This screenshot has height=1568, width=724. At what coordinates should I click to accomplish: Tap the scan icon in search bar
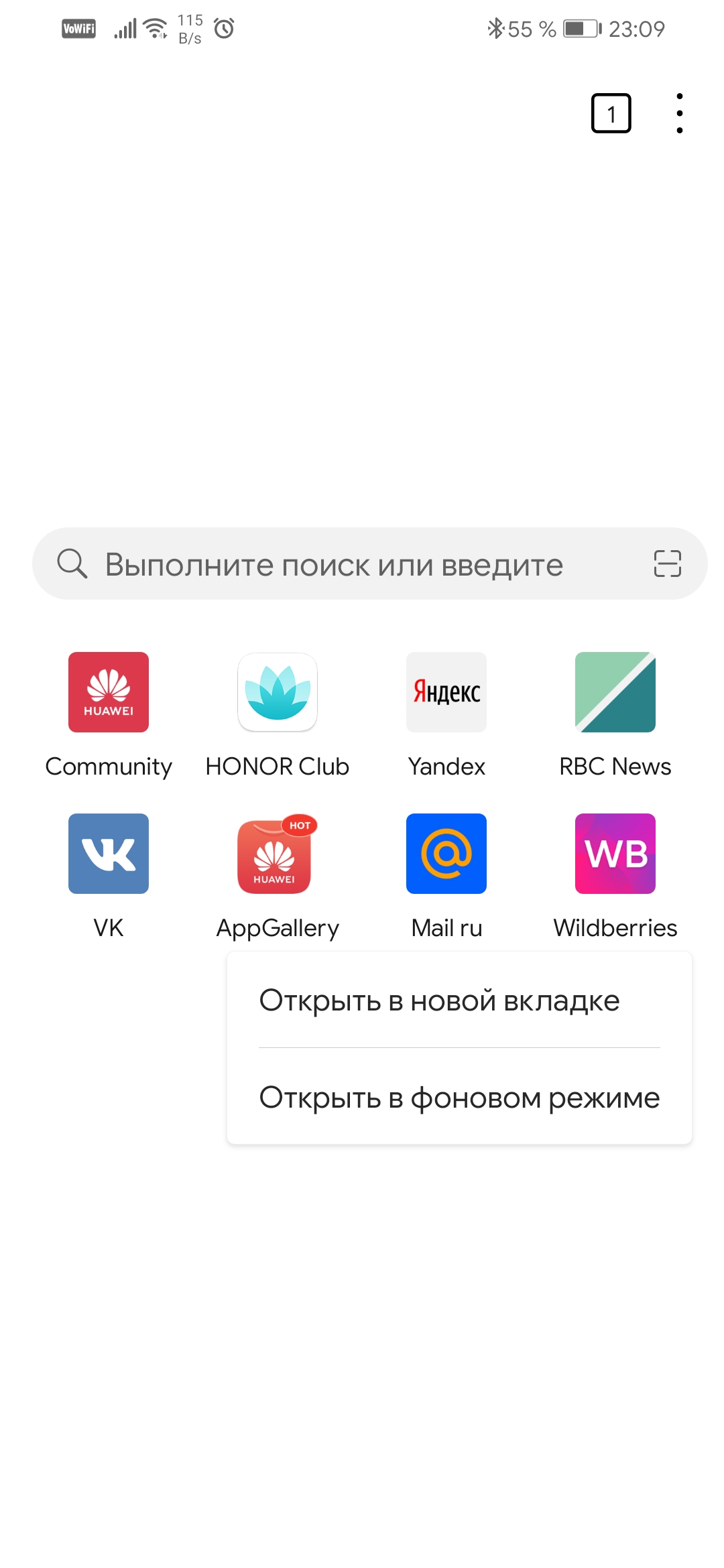click(667, 564)
